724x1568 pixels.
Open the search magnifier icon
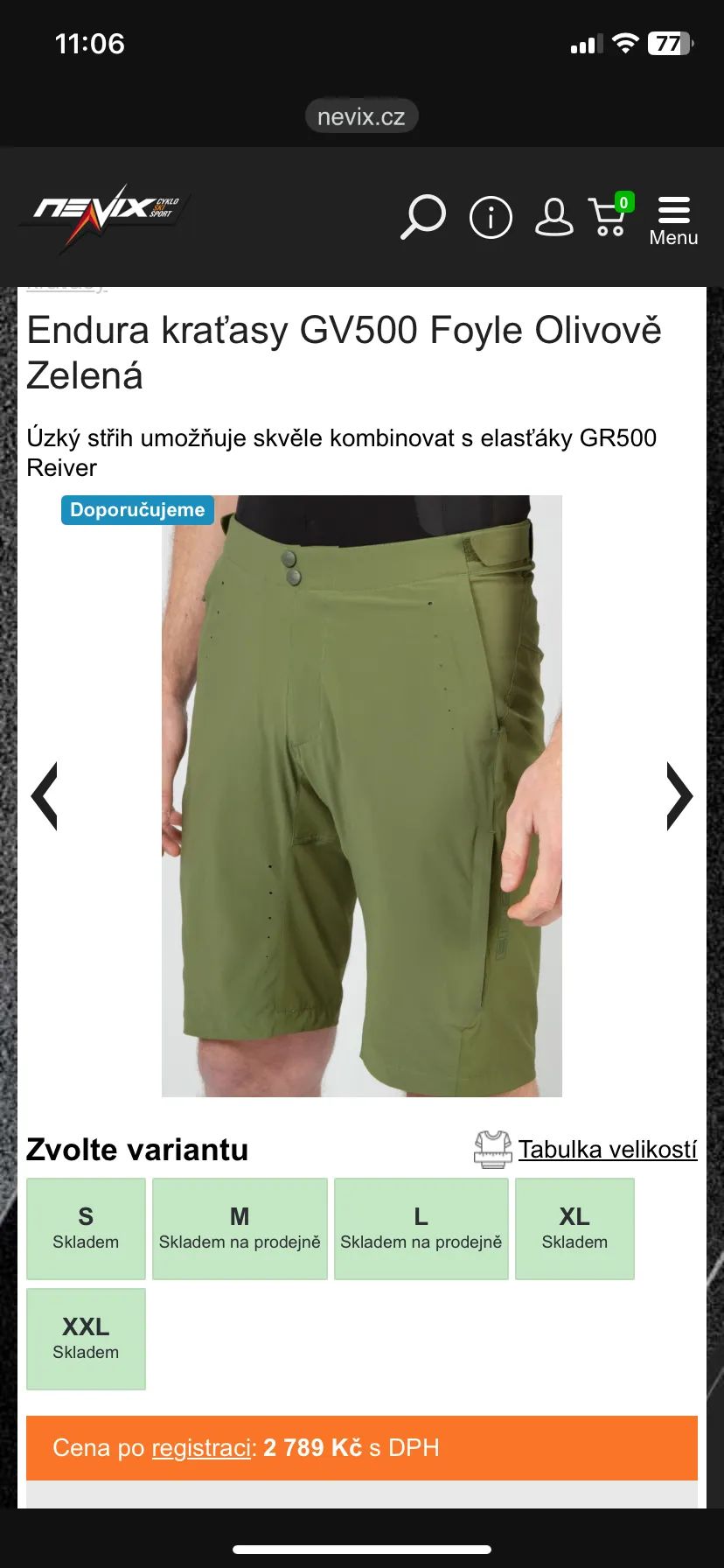(x=423, y=217)
